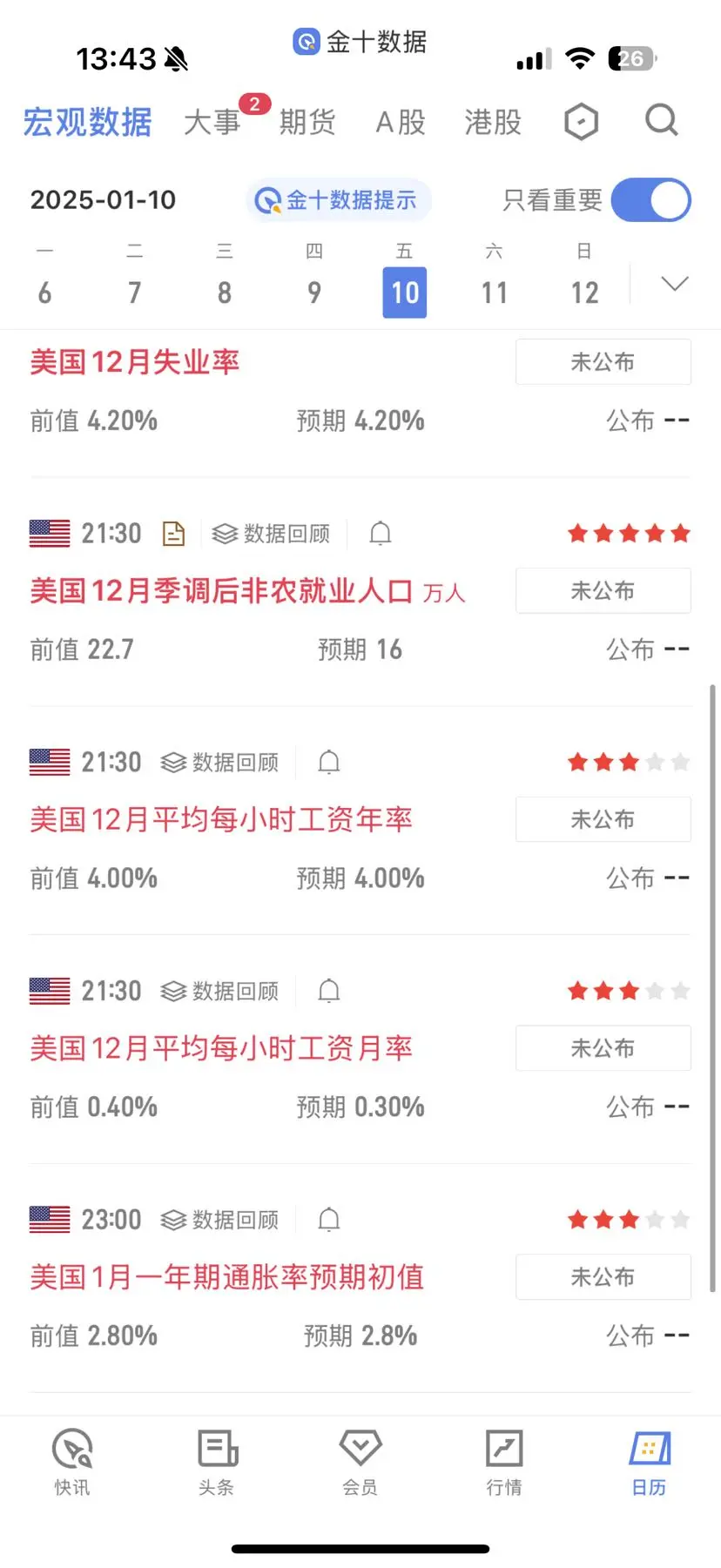Switch to the 快讯 tab
Image resolution: width=721 pixels, height=1568 pixels.
[x=72, y=1462]
